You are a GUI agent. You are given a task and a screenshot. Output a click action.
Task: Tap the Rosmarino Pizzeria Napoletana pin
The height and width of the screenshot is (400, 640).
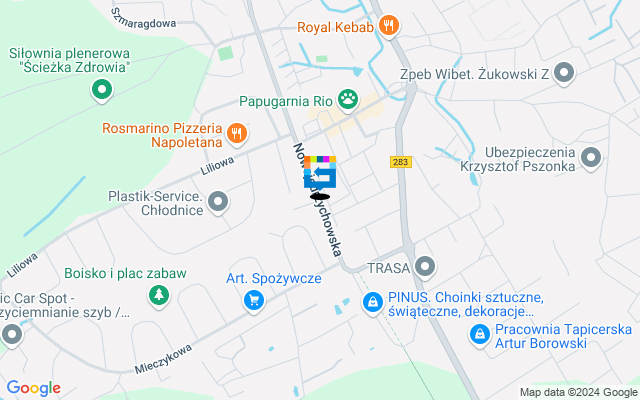click(236, 132)
